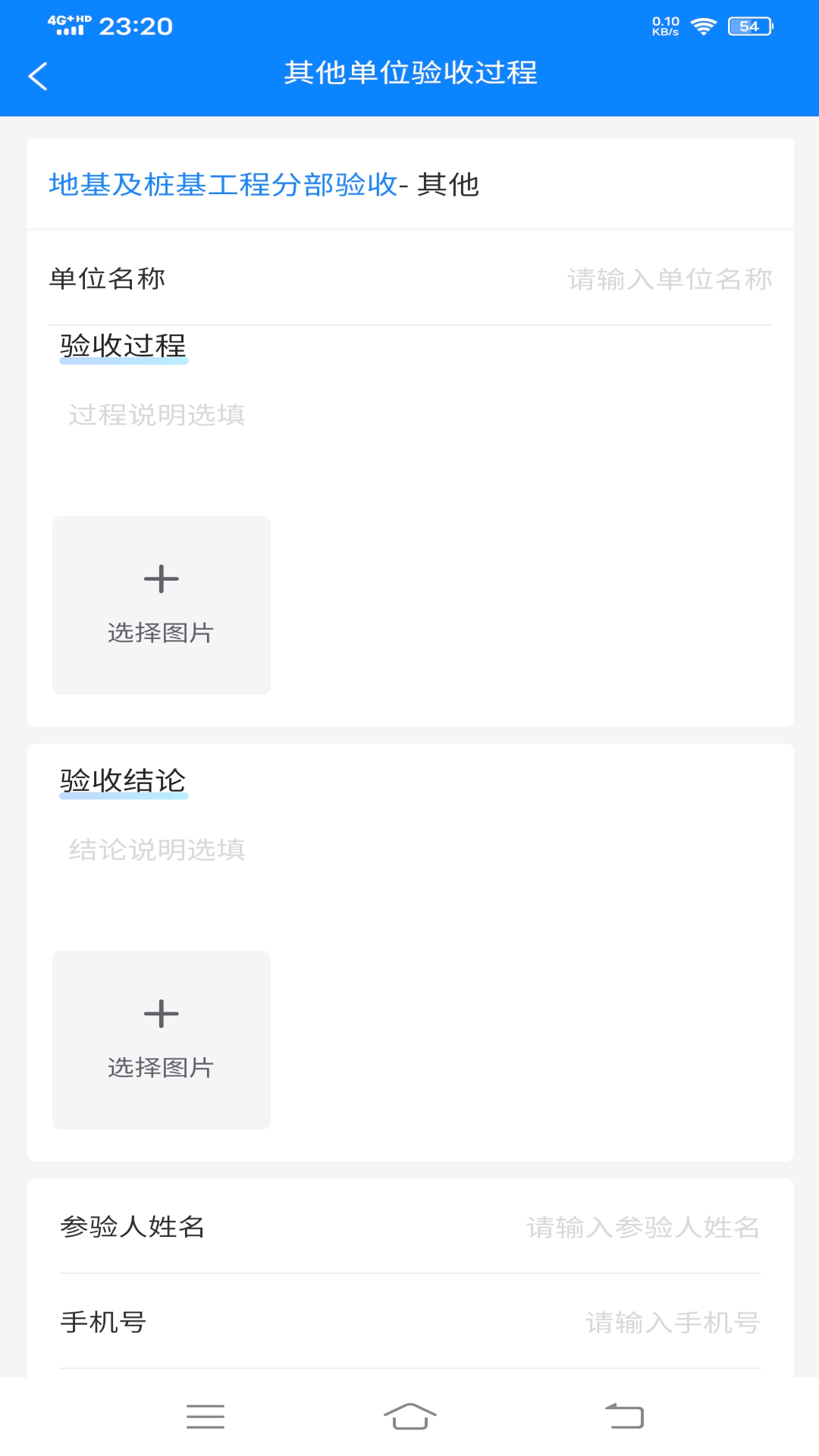Add a picture under 验收结论
This screenshot has height=1456, width=819.
(x=161, y=1040)
